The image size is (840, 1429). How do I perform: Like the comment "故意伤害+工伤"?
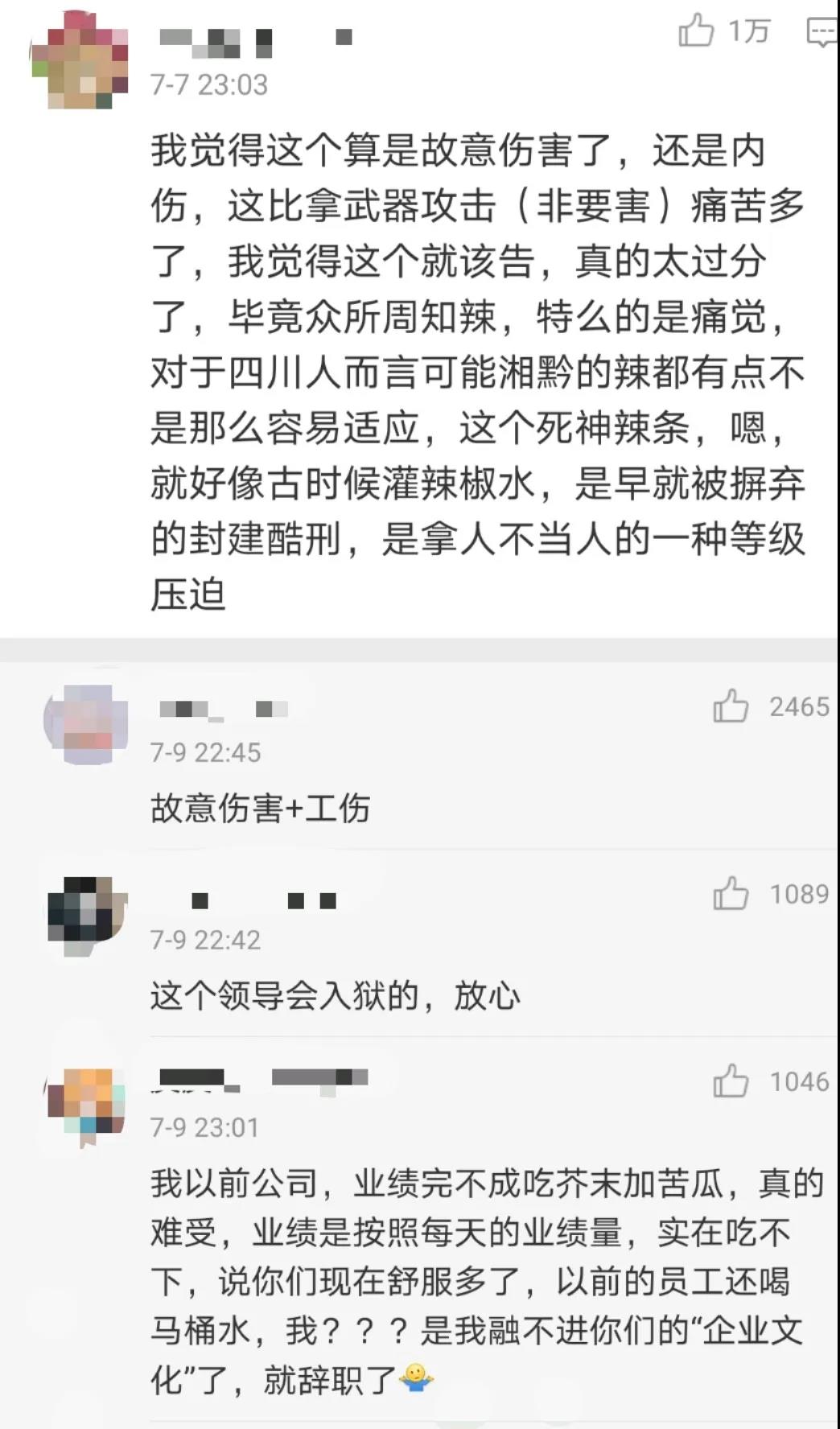731,707
